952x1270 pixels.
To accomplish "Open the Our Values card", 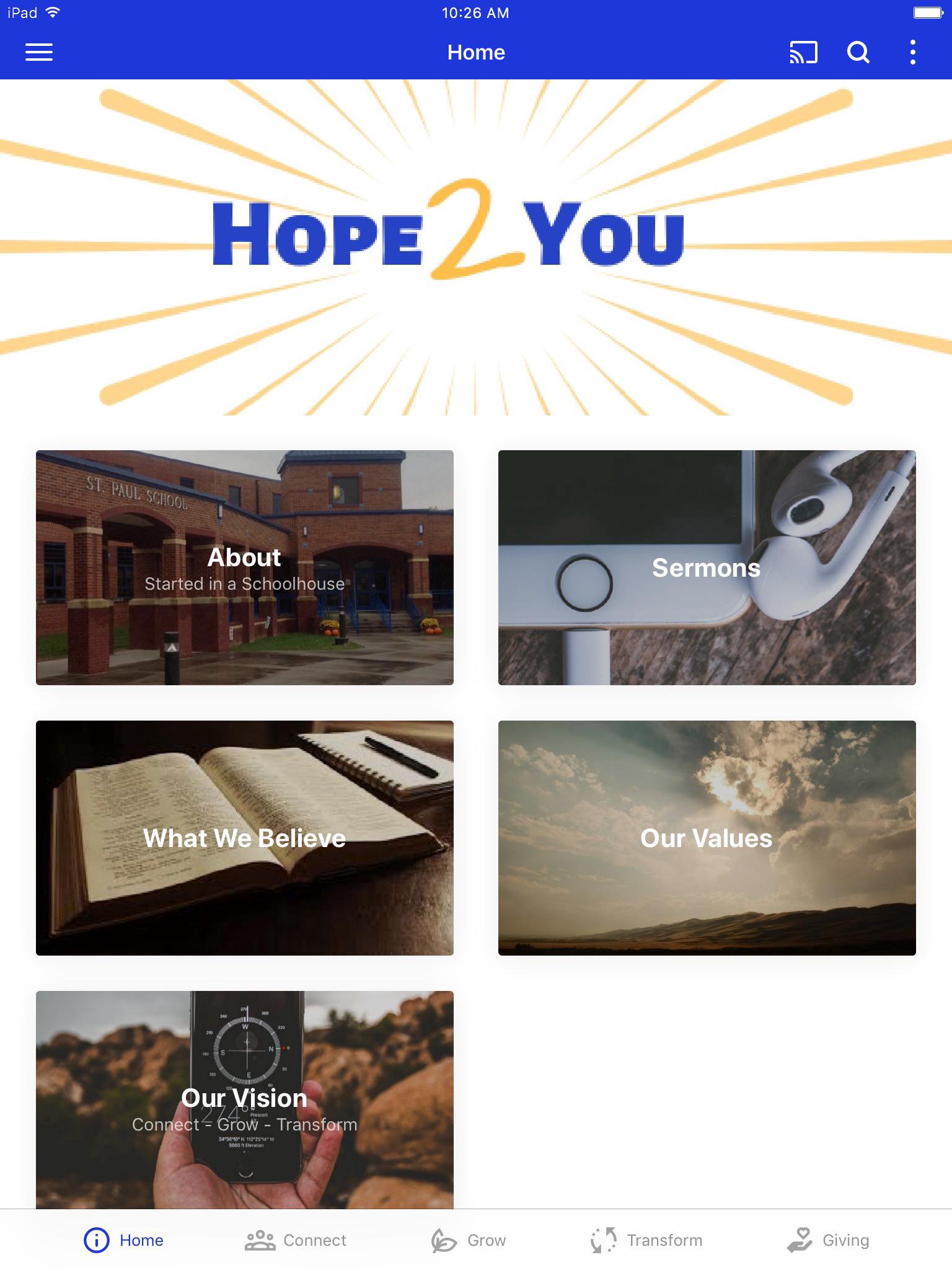I will point(707,838).
